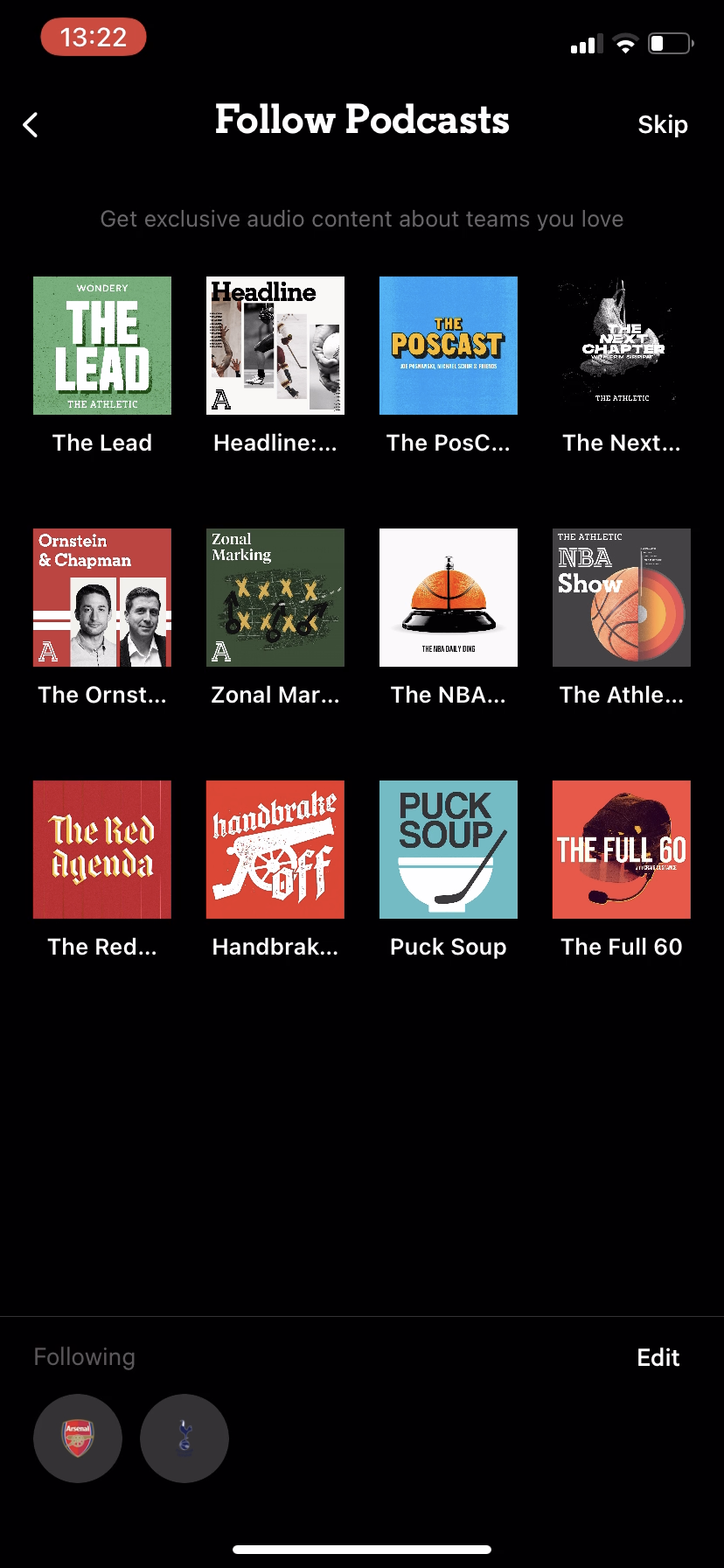Select the Arsenal team badge under Following

(78, 1438)
